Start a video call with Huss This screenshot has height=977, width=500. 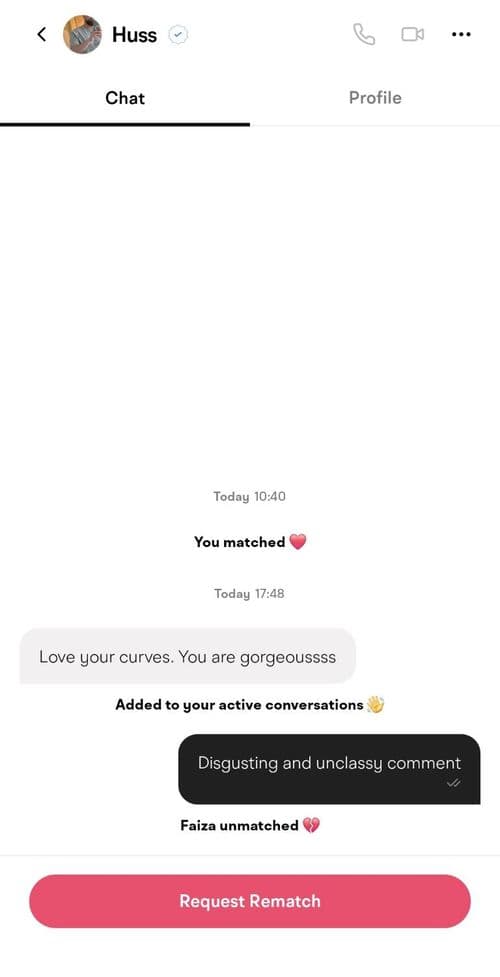point(413,34)
